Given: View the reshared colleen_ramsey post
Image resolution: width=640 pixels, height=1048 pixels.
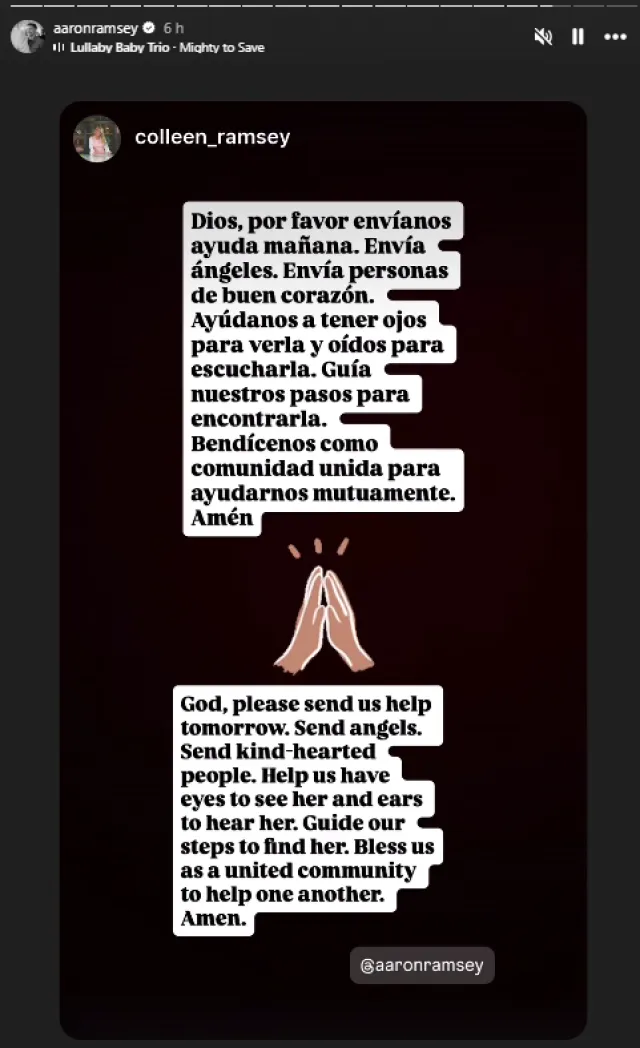Looking at the screenshot, I should coord(212,138).
